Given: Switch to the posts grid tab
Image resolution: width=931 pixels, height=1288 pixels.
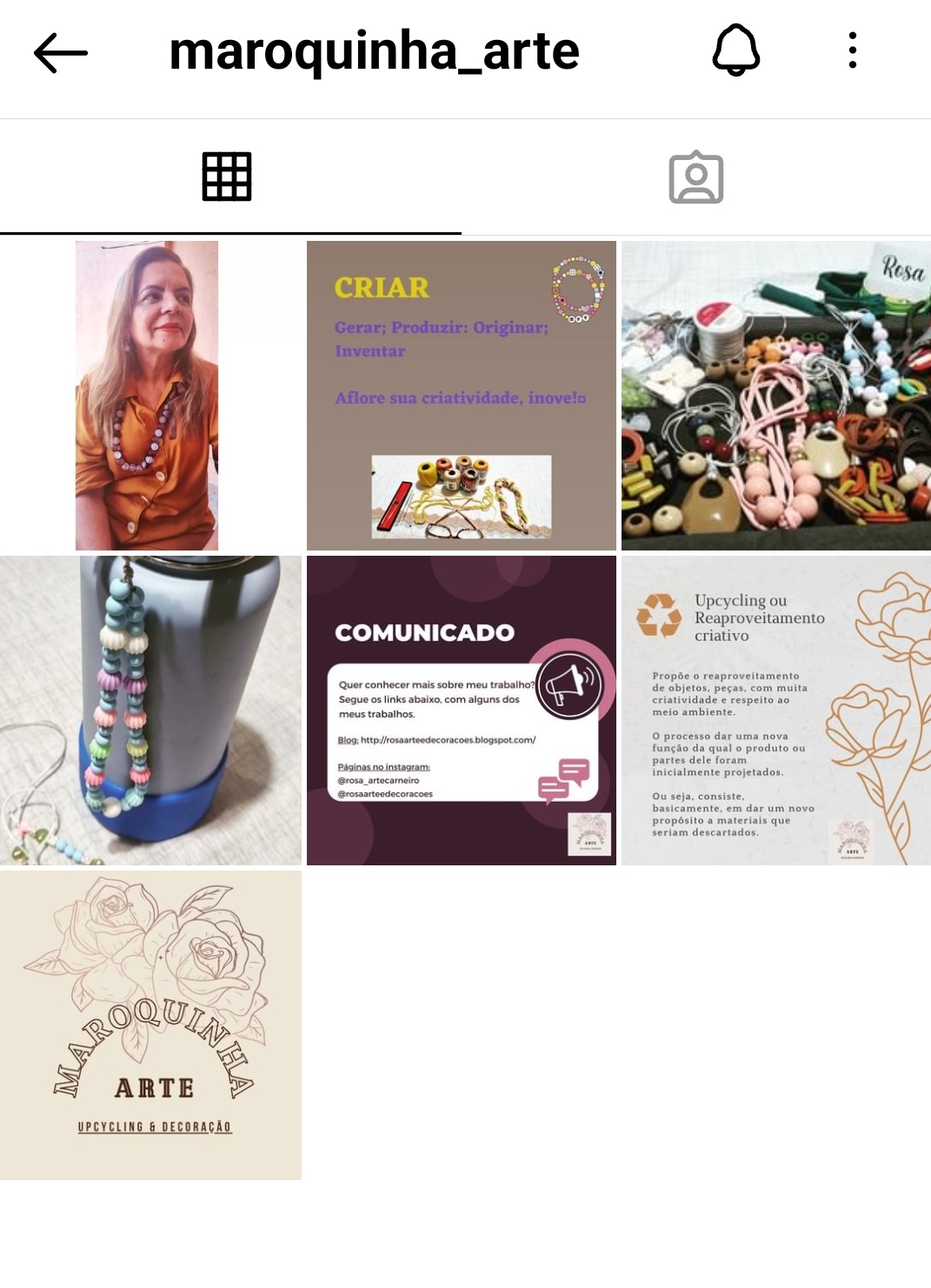Looking at the screenshot, I should [227, 177].
